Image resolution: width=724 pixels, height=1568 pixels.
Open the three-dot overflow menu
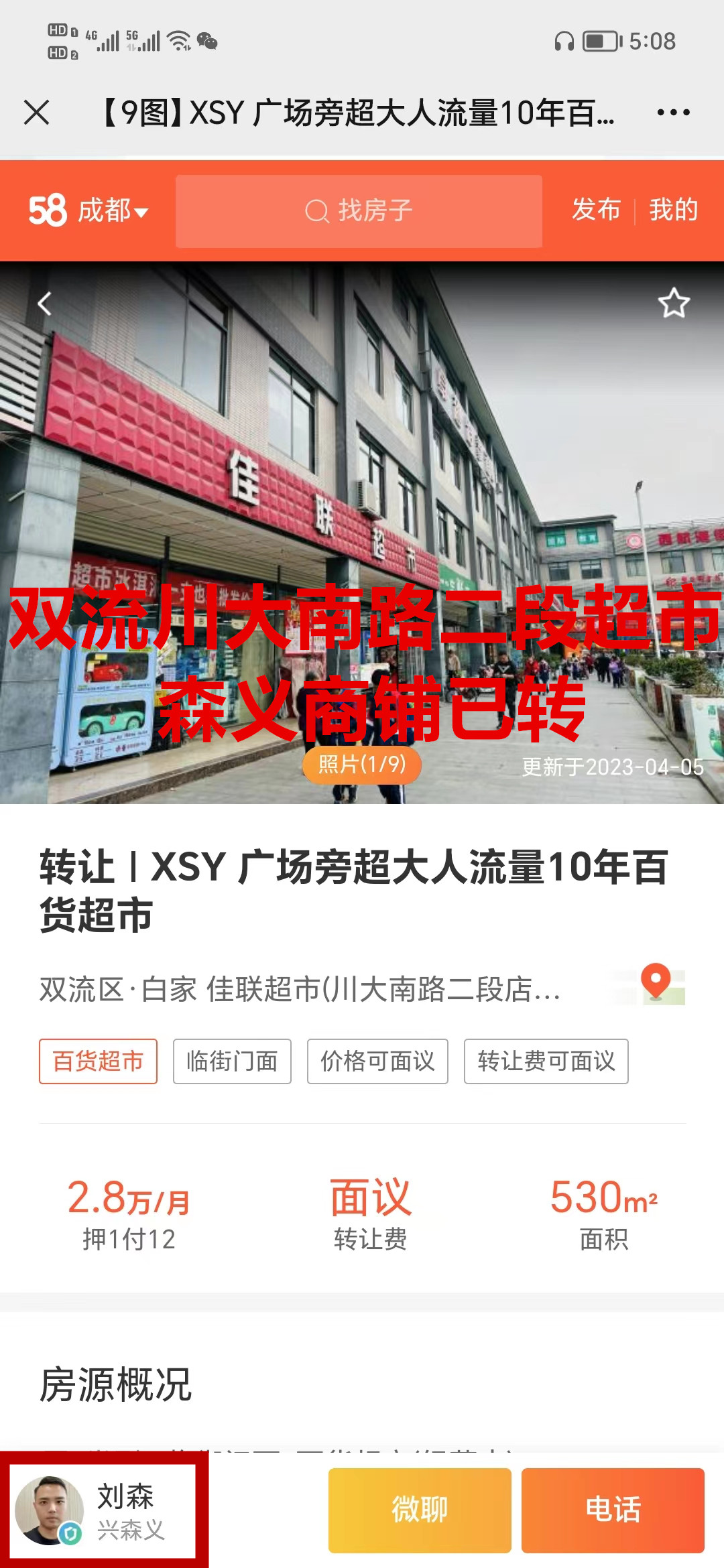(x=673, y=112)
